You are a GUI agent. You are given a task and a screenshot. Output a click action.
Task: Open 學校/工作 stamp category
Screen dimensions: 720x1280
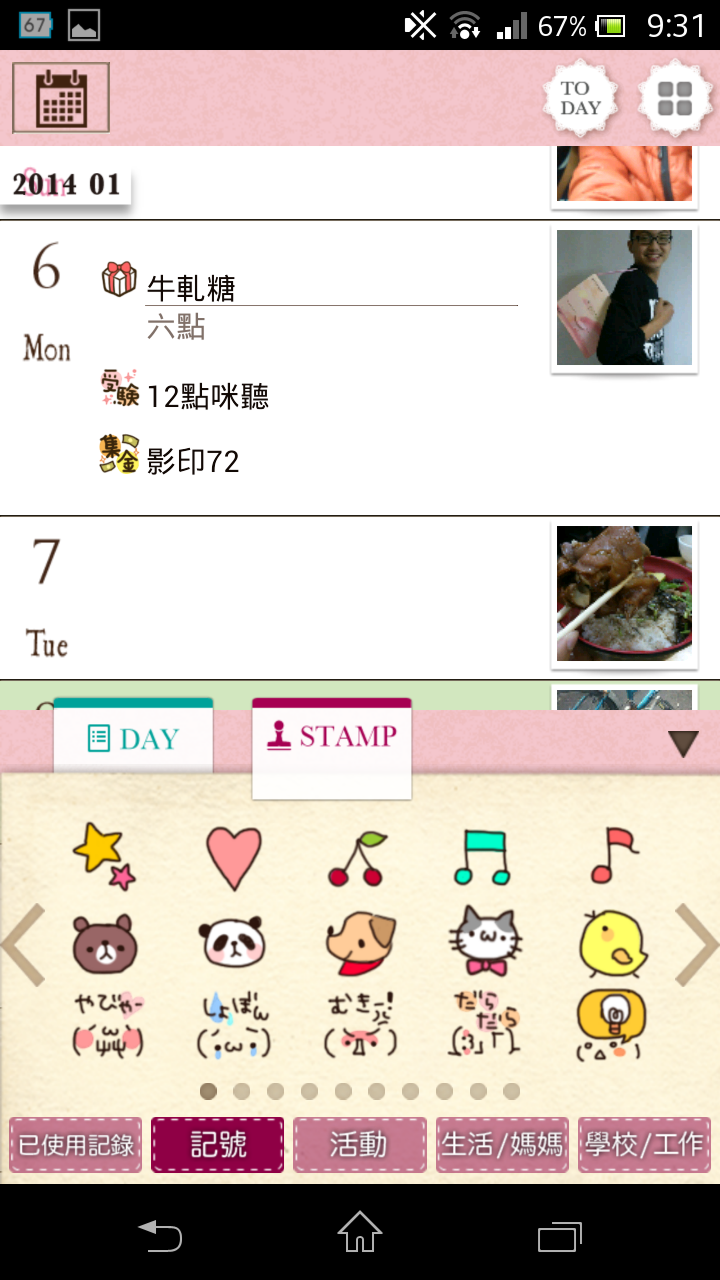pyautogui.click(x=645, y=1145)
